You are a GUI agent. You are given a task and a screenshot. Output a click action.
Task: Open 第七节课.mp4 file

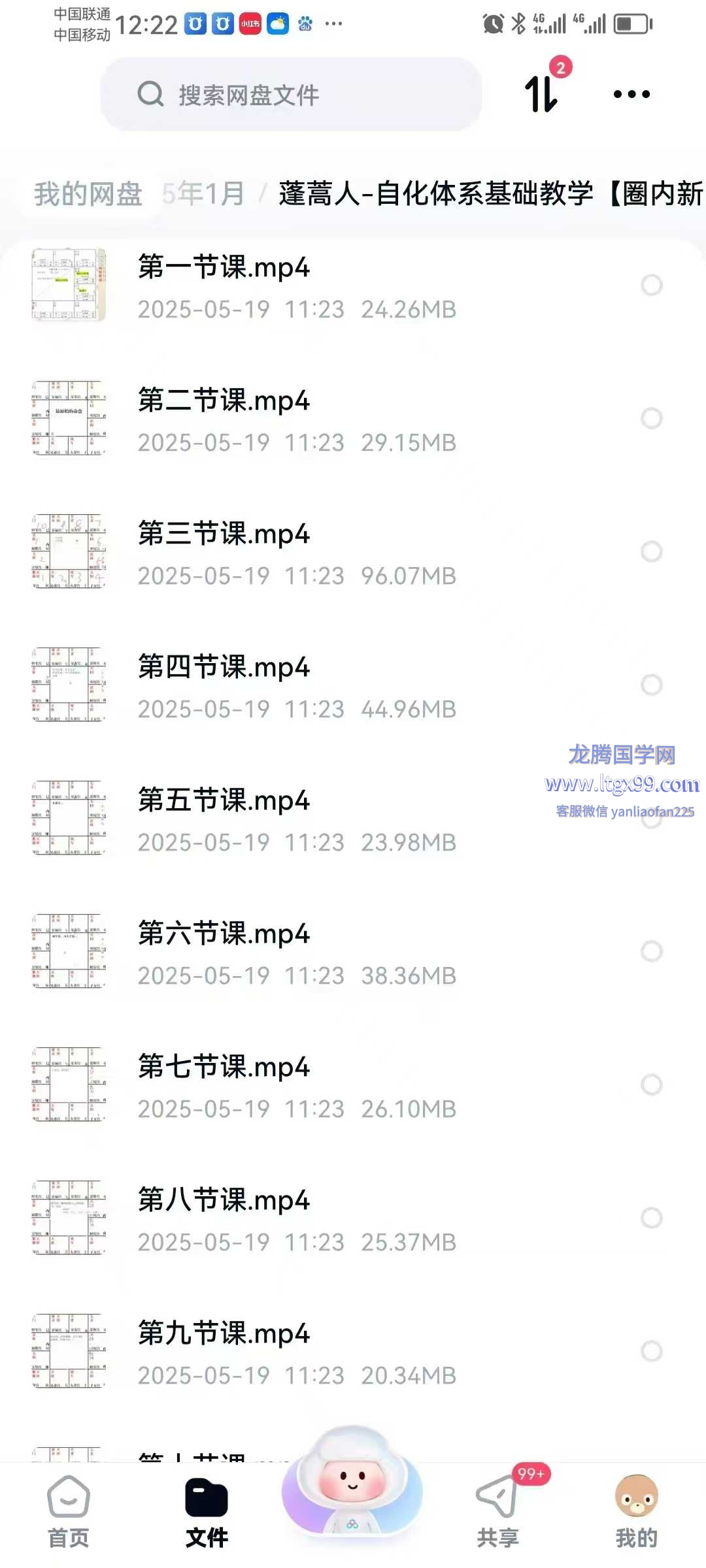pyautogui.click(x=224, y=1068)
